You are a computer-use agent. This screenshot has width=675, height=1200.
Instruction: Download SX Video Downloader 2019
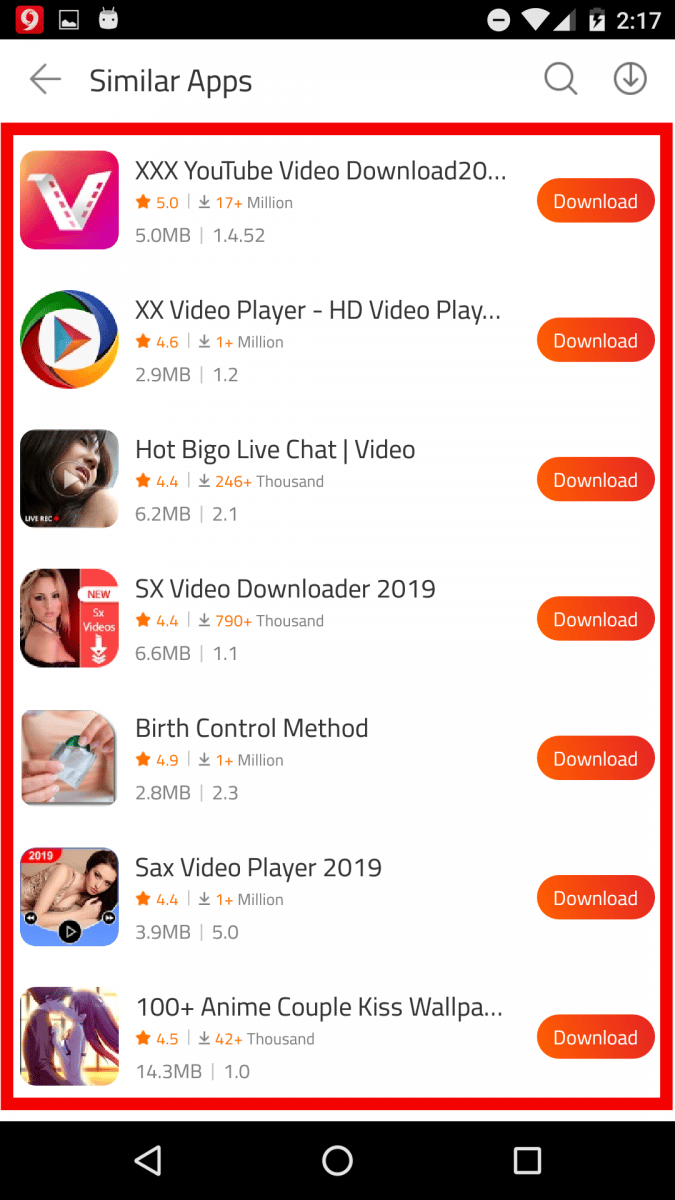click(x=595, y=620)
